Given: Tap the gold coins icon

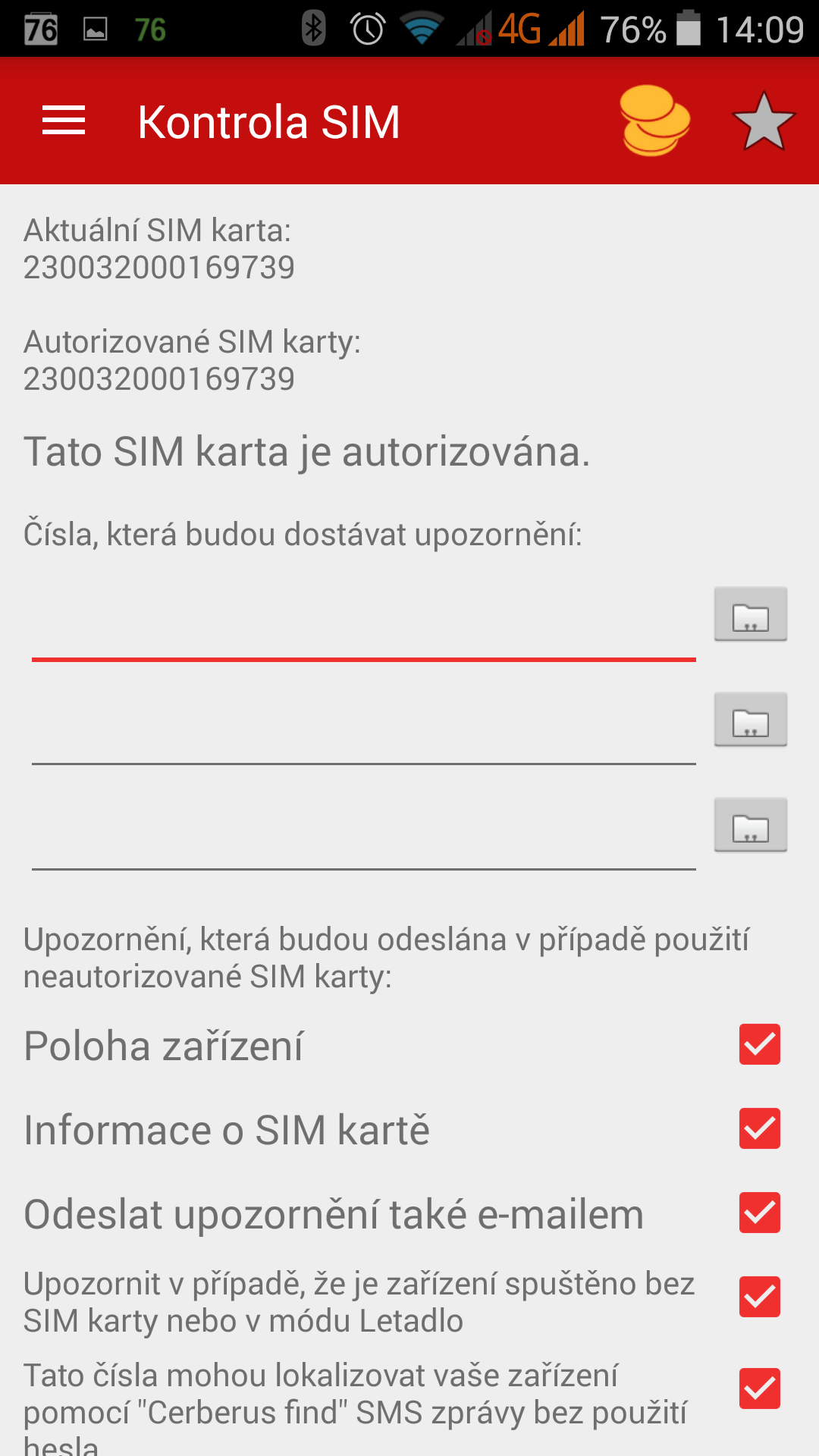Looking at the screenshot, I should click(654, 121).
